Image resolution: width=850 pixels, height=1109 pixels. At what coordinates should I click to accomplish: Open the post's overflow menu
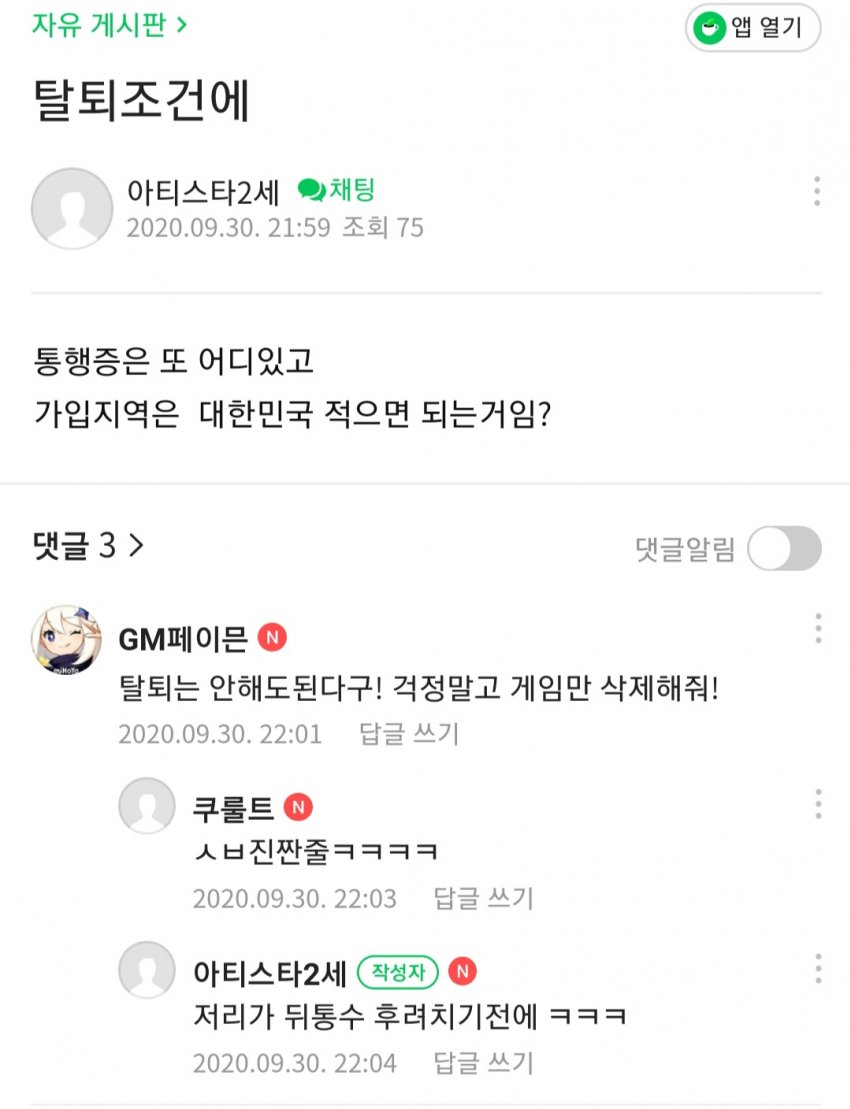point(817,190)
